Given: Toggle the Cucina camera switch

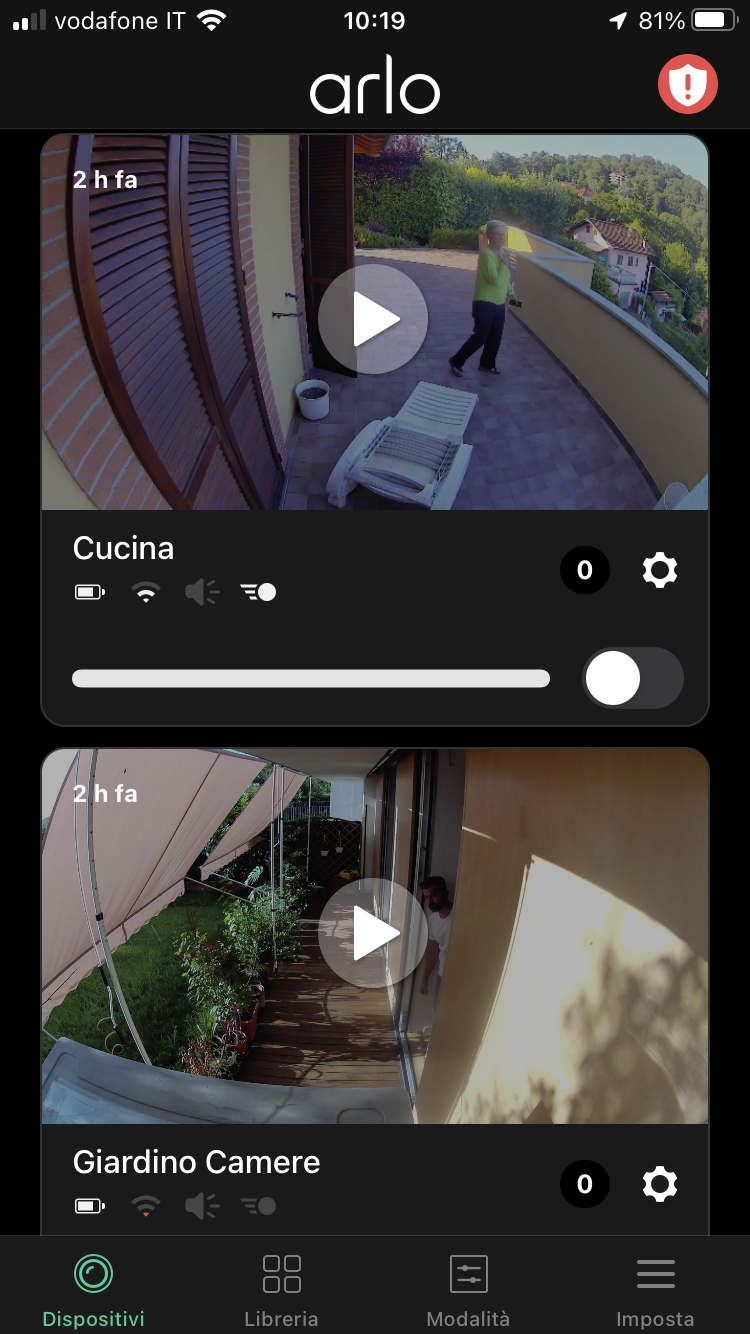Looking at the screenshot, I should (x=633, y=679).
